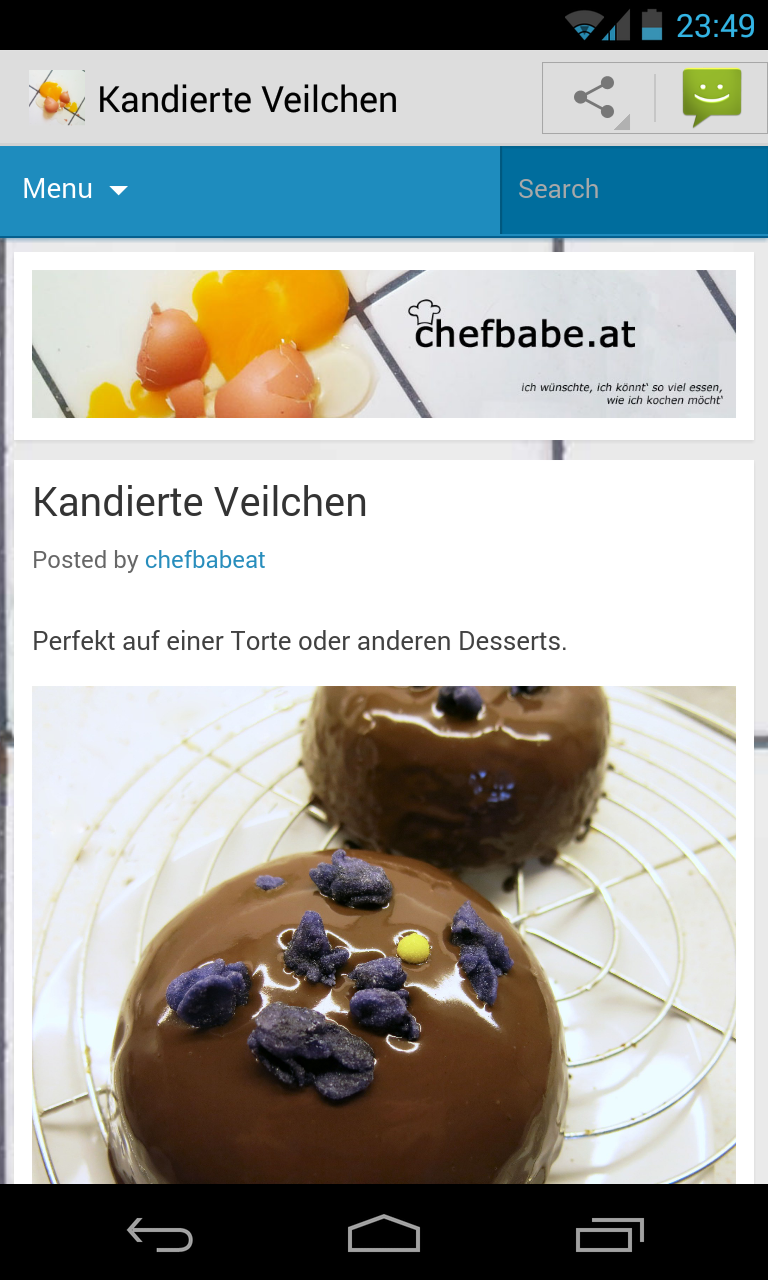Viewport: 768px width, 1280px height.
Task: Open the chefbabeat author link
Action: [205, 560]
